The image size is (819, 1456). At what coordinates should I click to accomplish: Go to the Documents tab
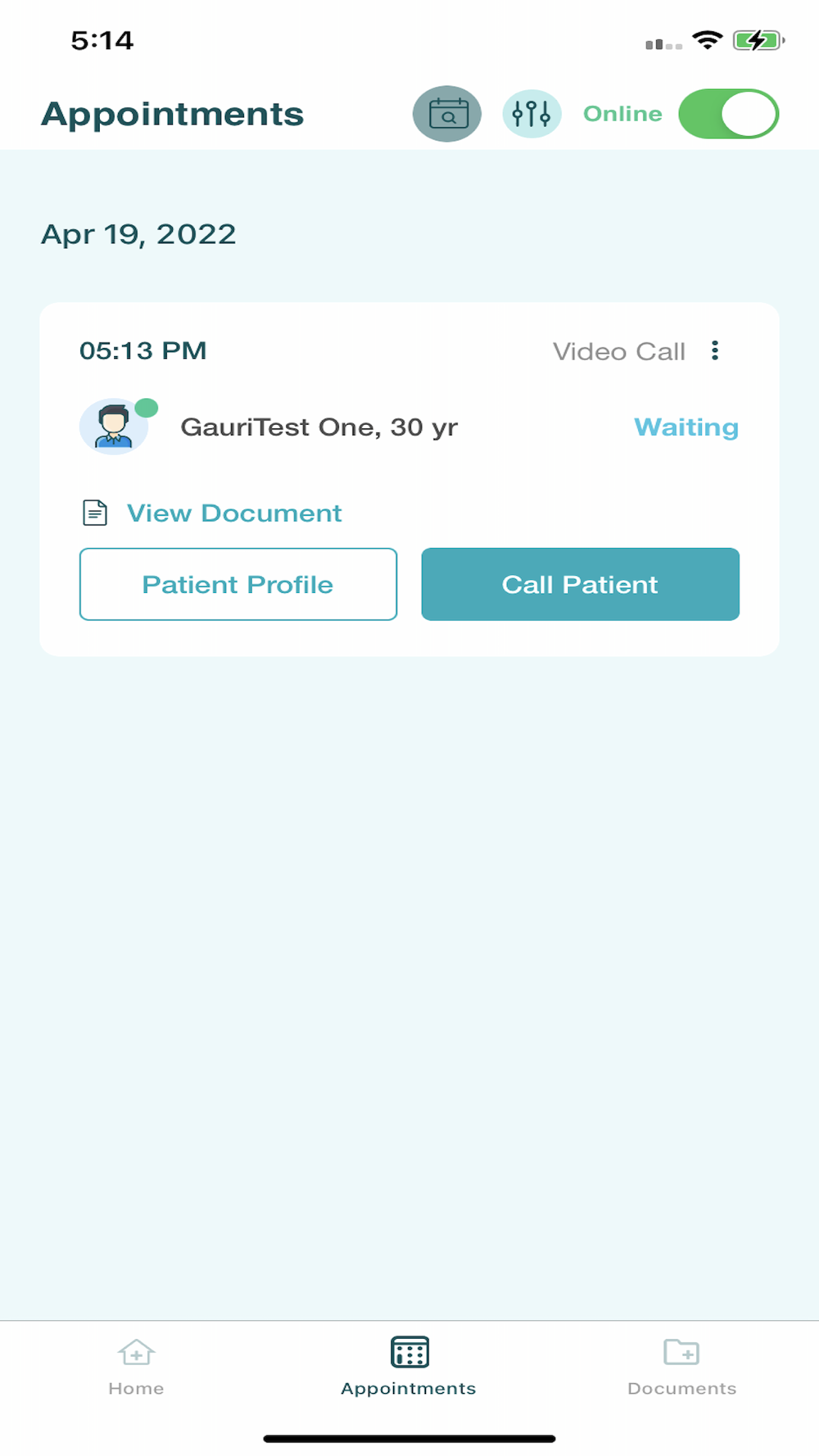pos(681,1366)
